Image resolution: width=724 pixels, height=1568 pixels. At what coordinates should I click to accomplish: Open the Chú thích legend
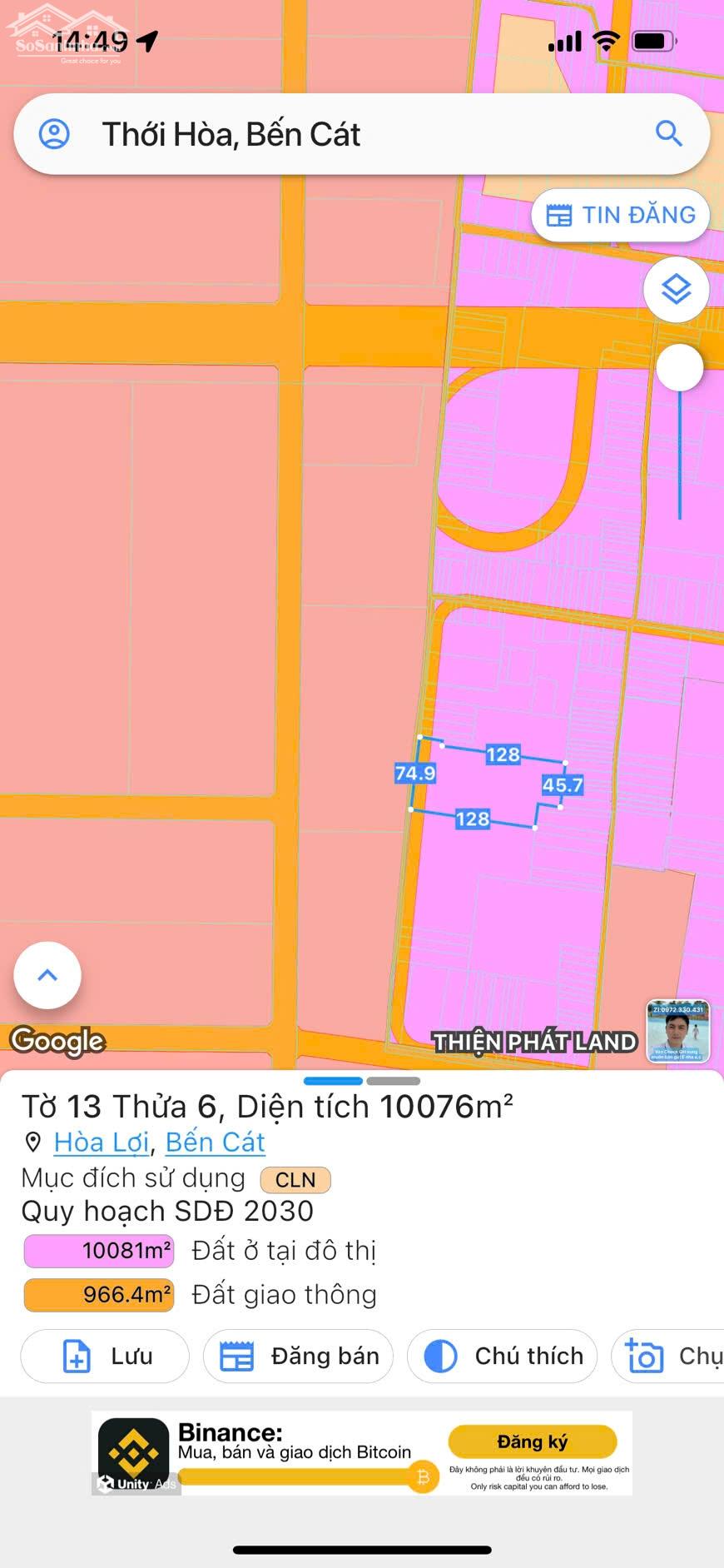(502, 1356)
